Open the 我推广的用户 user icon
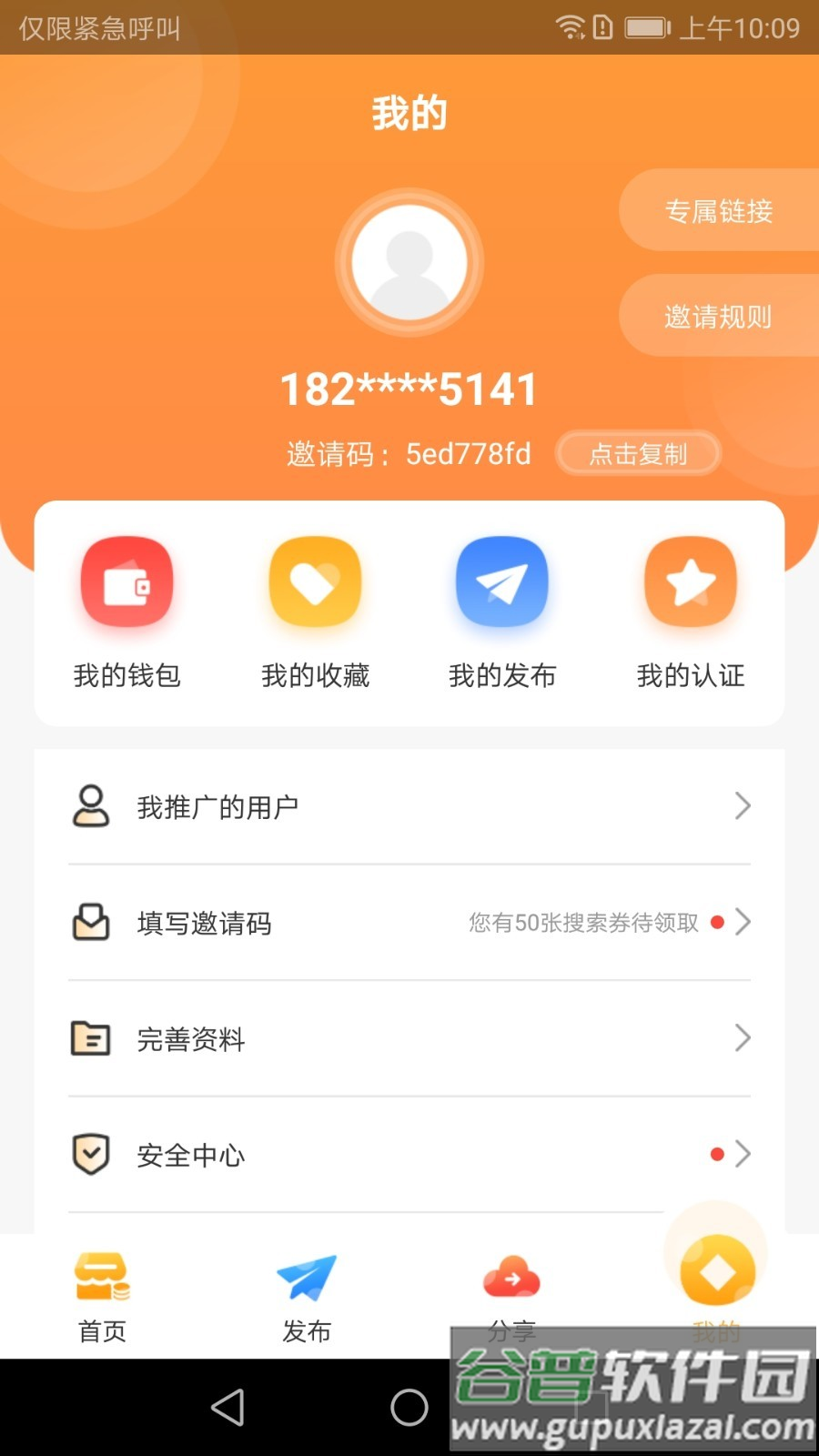 90,805
